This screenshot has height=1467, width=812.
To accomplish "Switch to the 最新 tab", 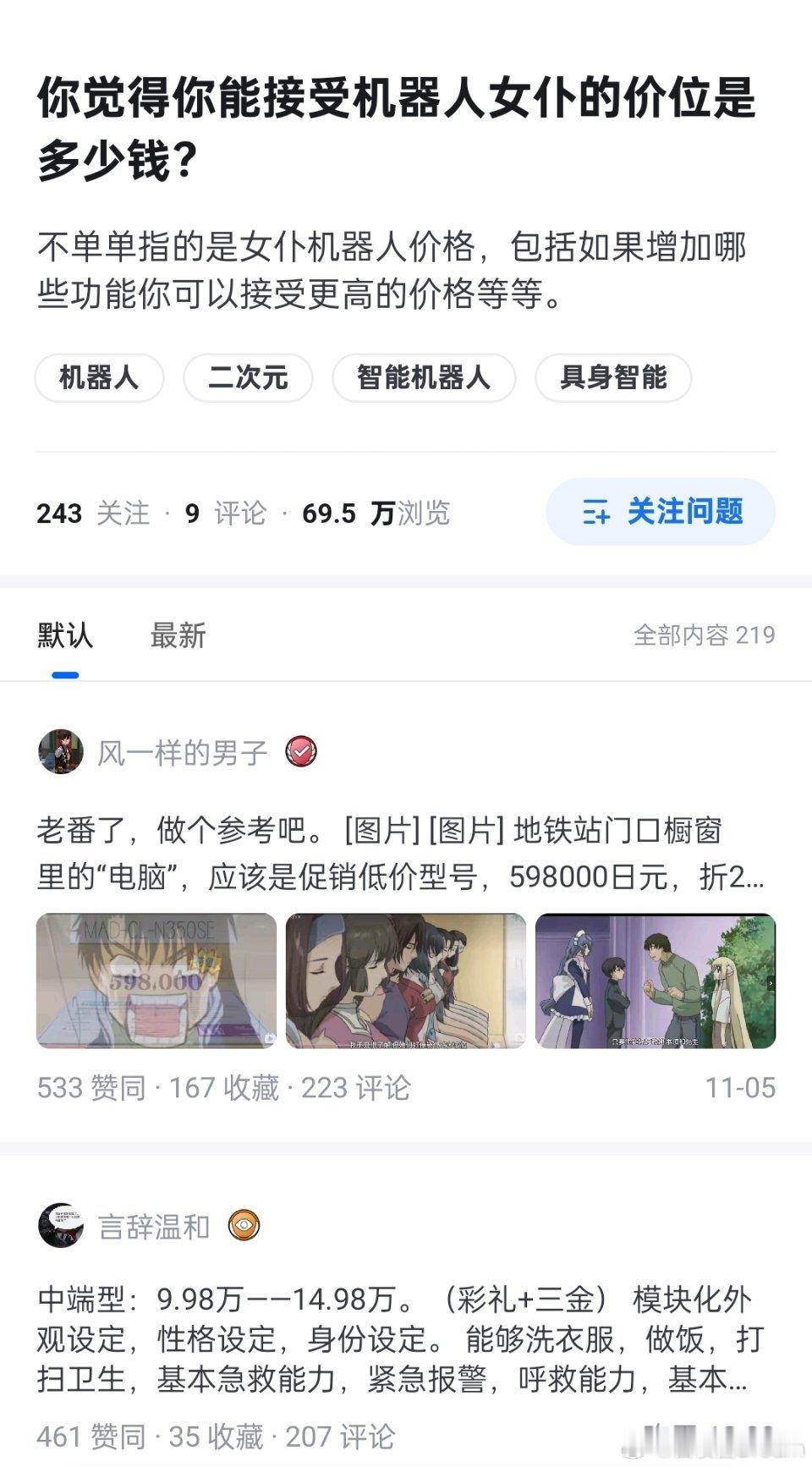I will click(178, 636).
